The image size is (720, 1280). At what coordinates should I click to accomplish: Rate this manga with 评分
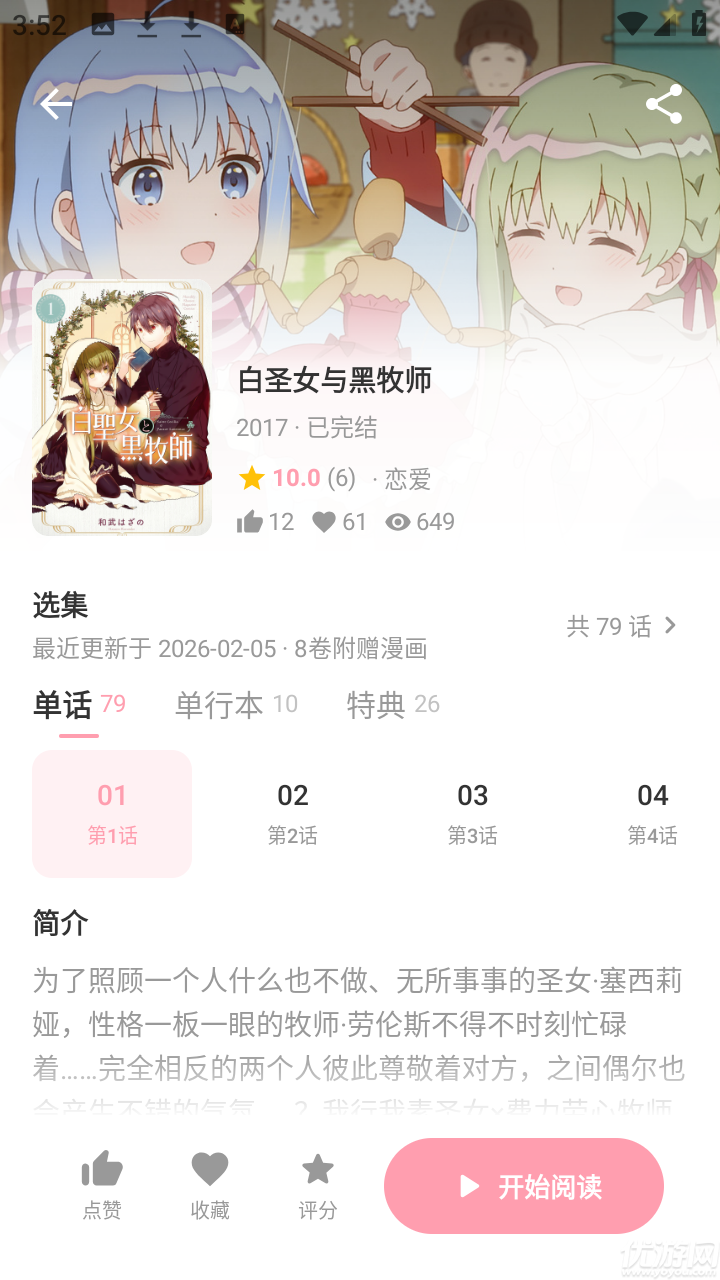coord(318,1185)
